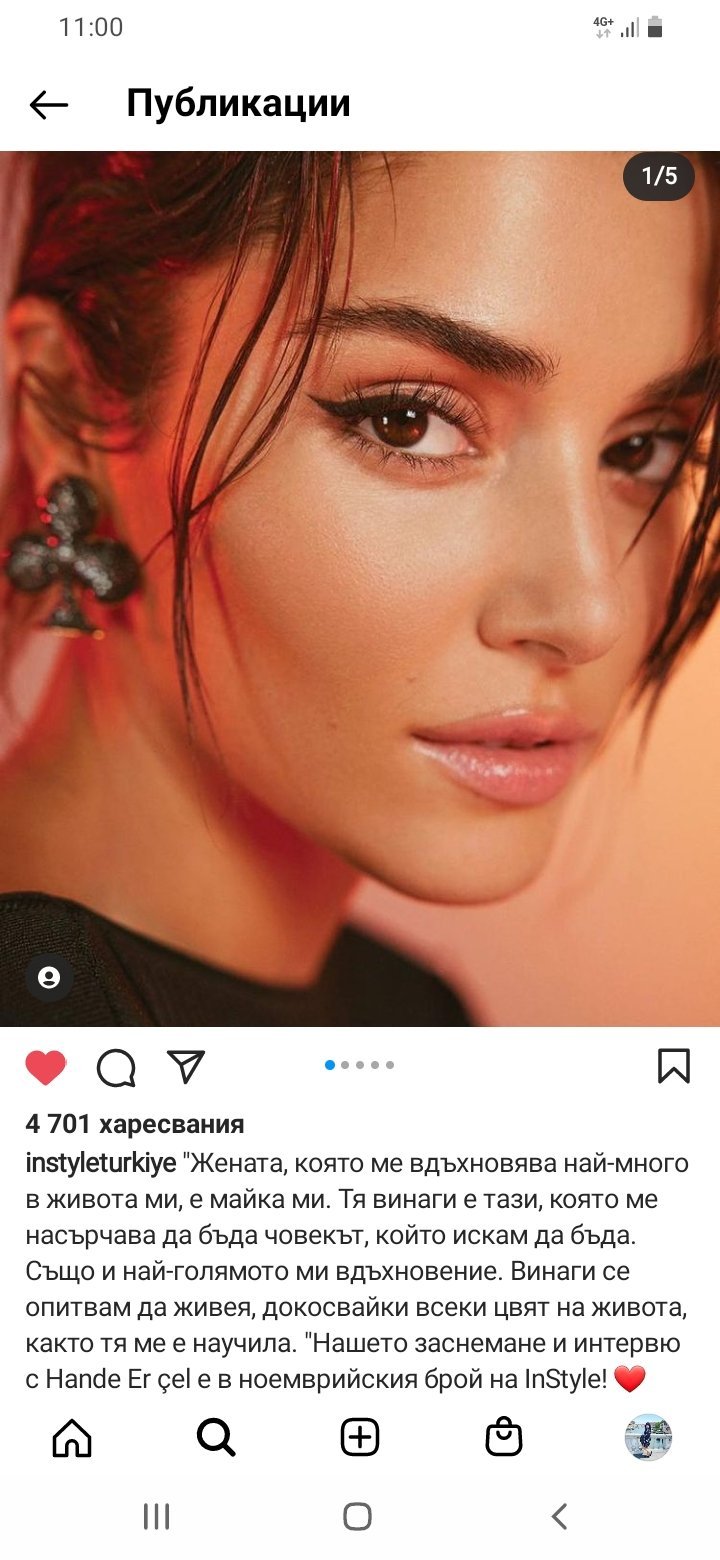
Task: Show tagged accounts on the photo
Action: click(49, 978)
